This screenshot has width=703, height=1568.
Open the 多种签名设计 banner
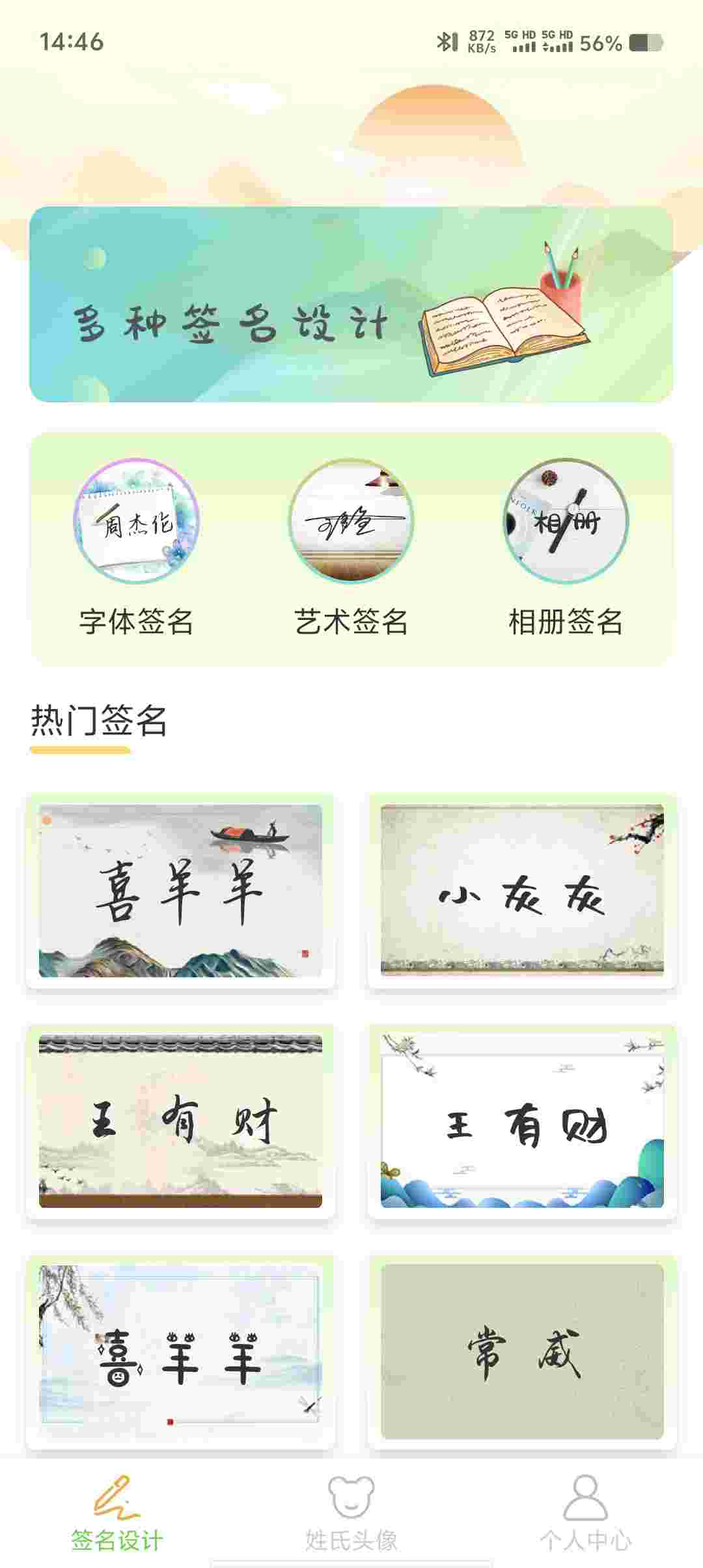point(351,304)
